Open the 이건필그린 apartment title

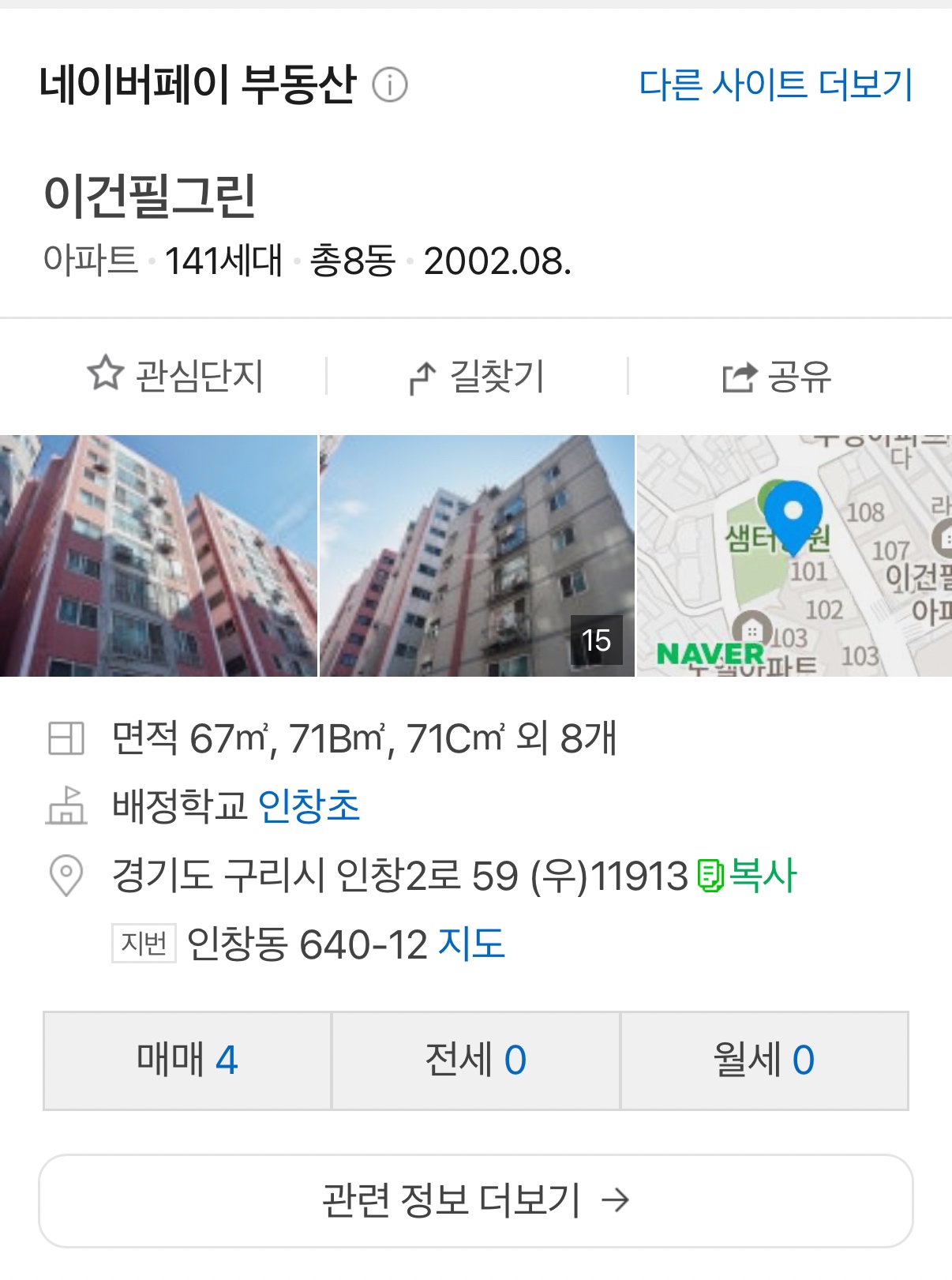[150, 196]
